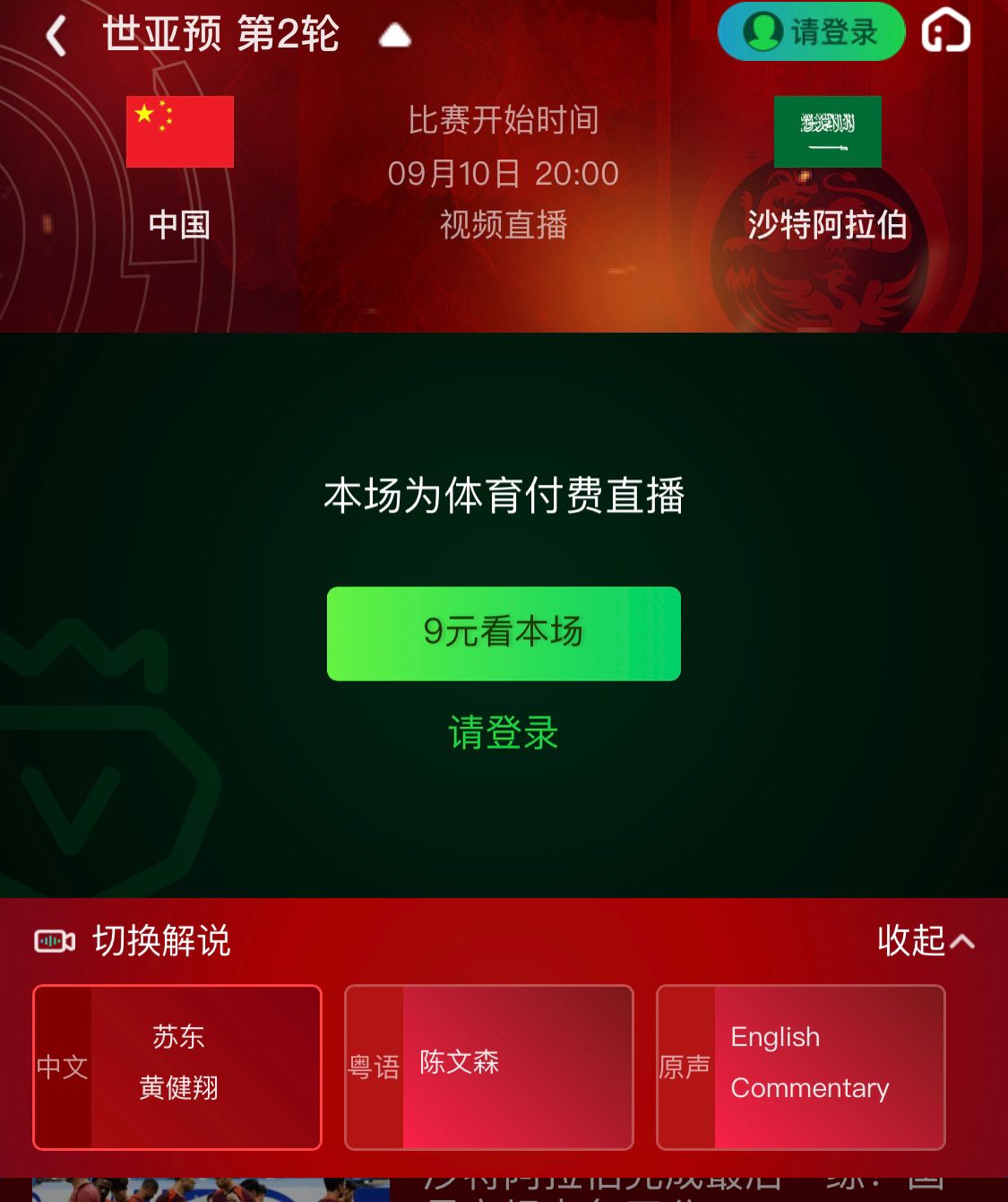Tap the cloud icon next to the title
This screenshot has width=1008, height=1202.
(394, 37)
